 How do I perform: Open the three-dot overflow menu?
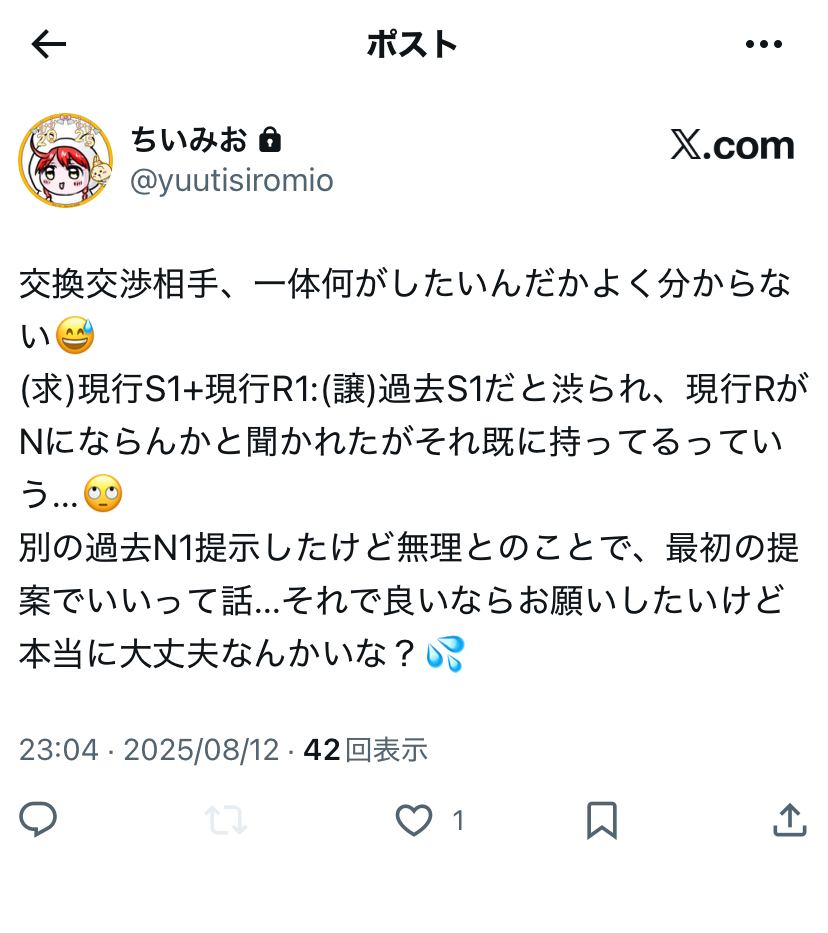tap(764, 44)
